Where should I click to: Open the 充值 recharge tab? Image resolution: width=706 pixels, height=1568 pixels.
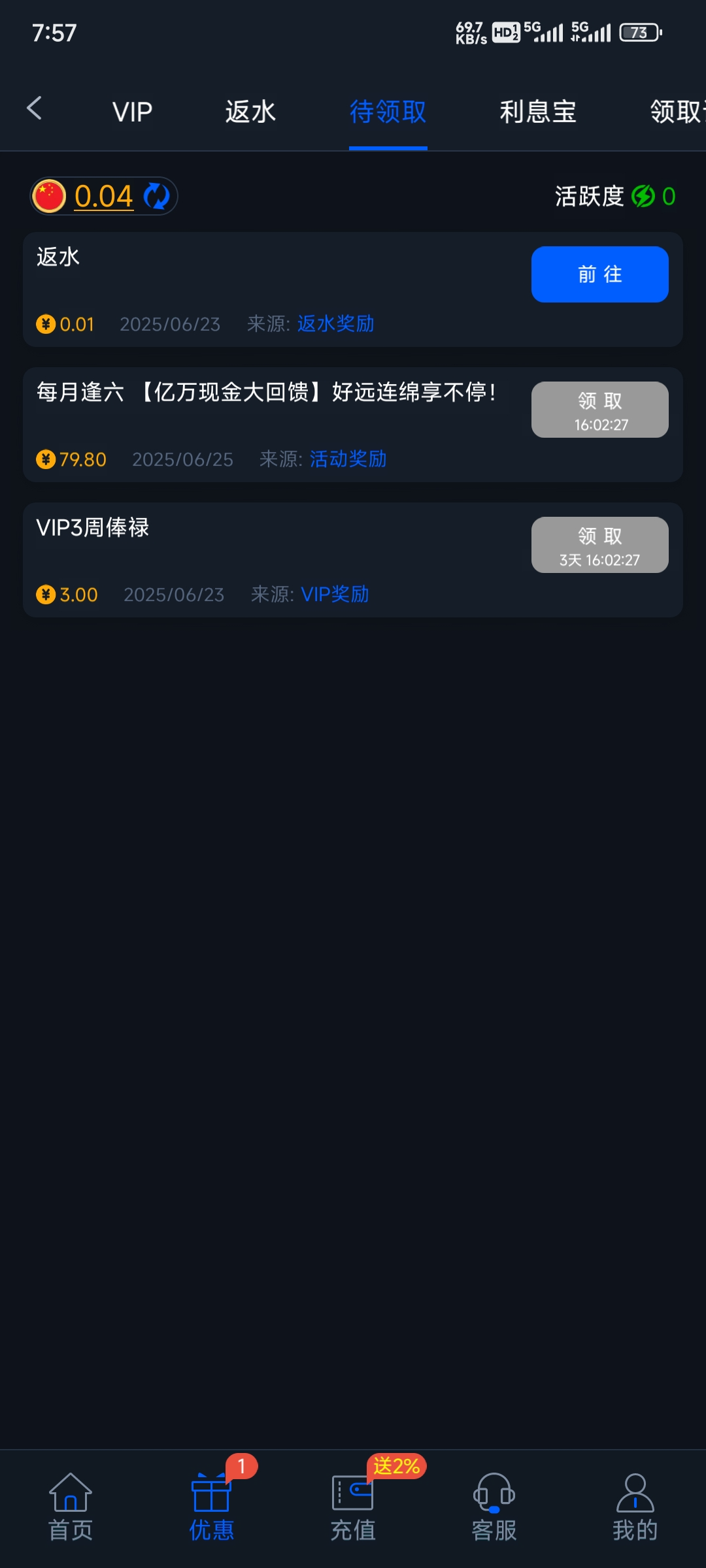[353, 1507]
